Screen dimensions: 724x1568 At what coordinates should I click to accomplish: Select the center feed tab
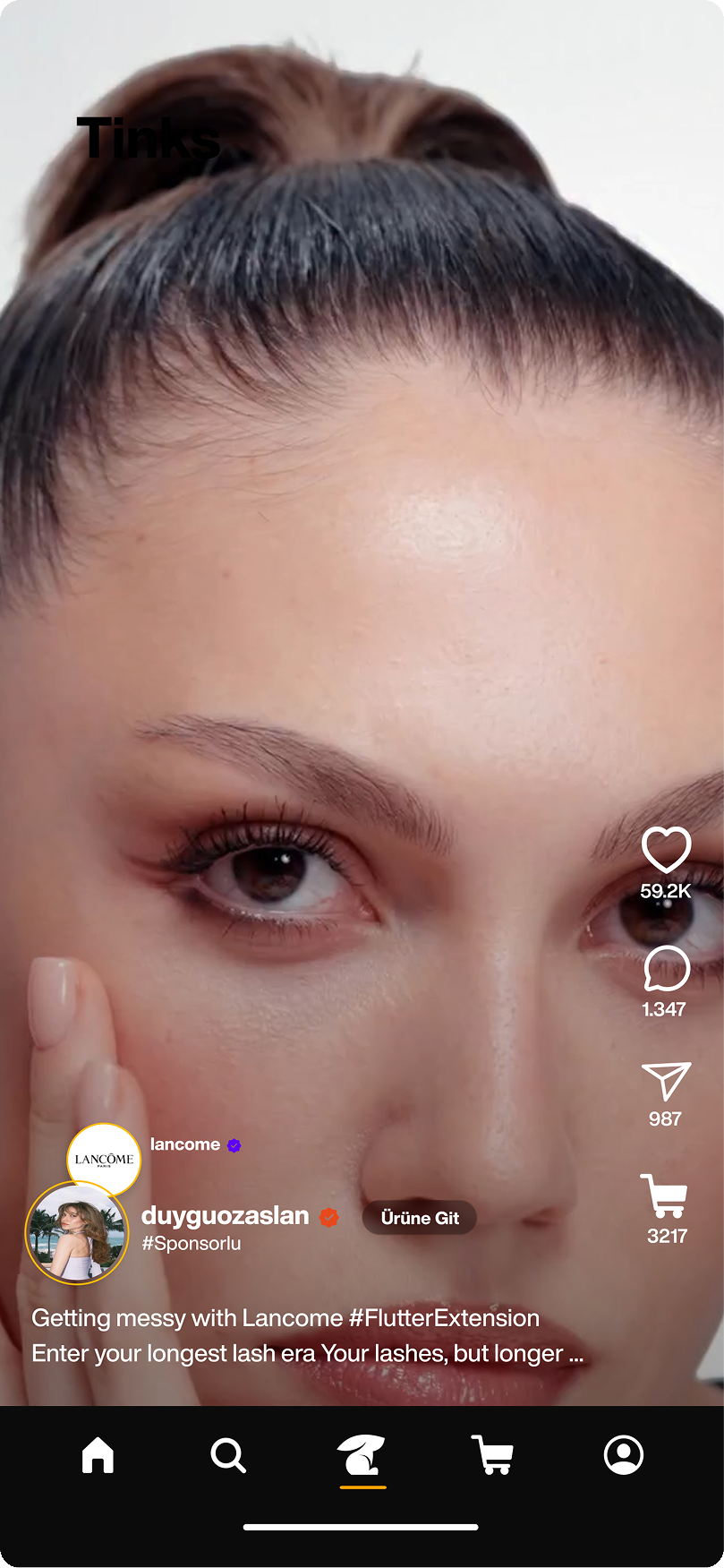tap(362, 1455)
